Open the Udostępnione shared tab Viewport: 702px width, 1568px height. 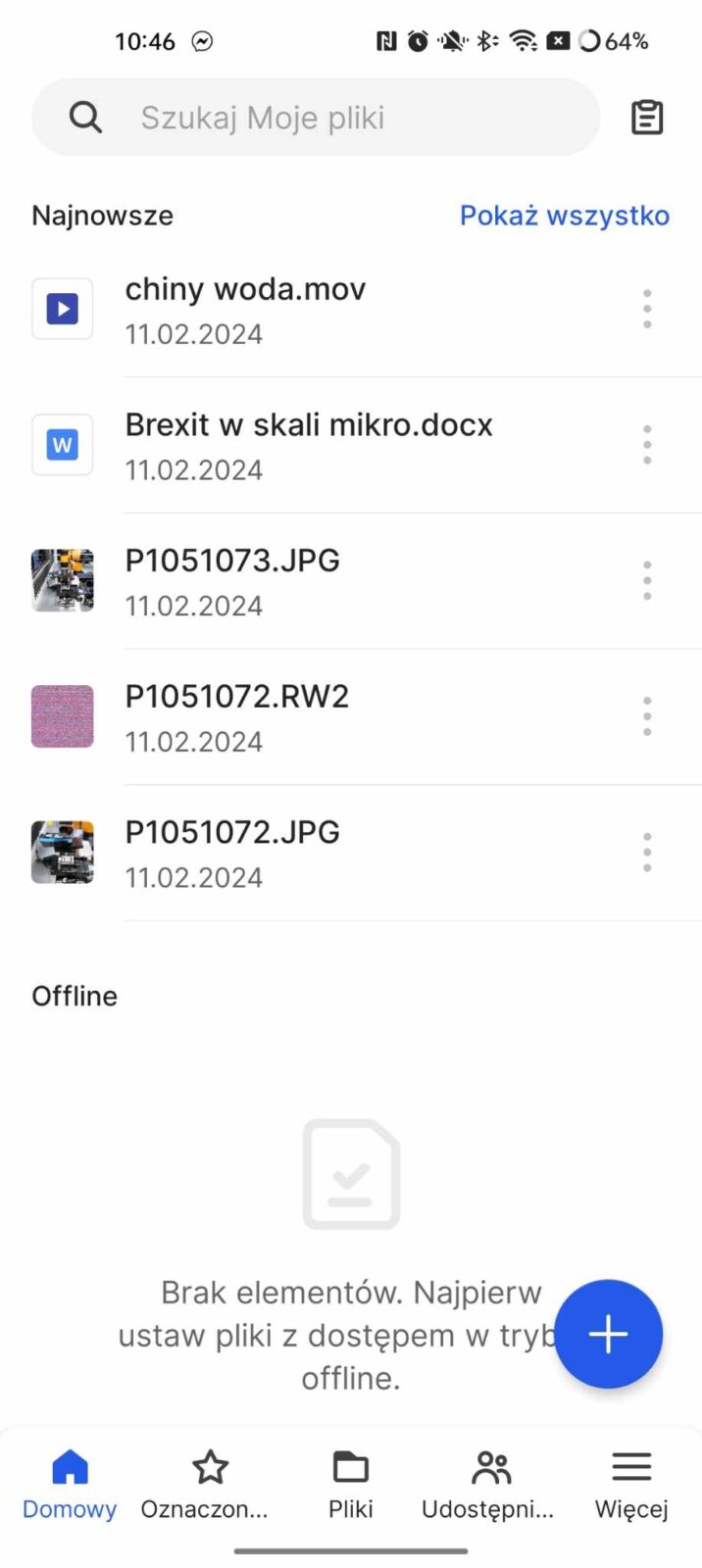click(489, 1485)
